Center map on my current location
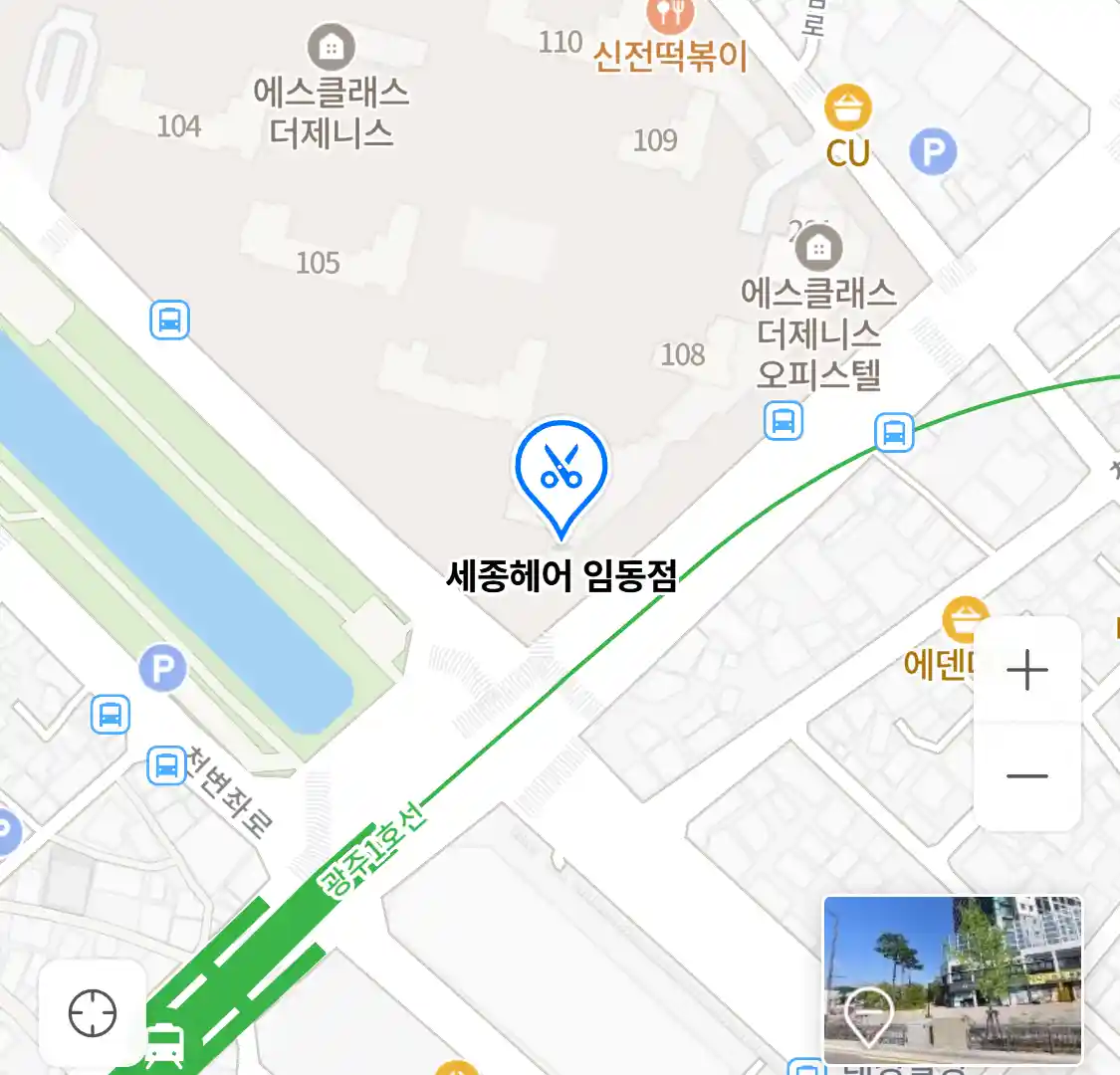This screenshot has width=1120, height=1075. pos(93,1013)
